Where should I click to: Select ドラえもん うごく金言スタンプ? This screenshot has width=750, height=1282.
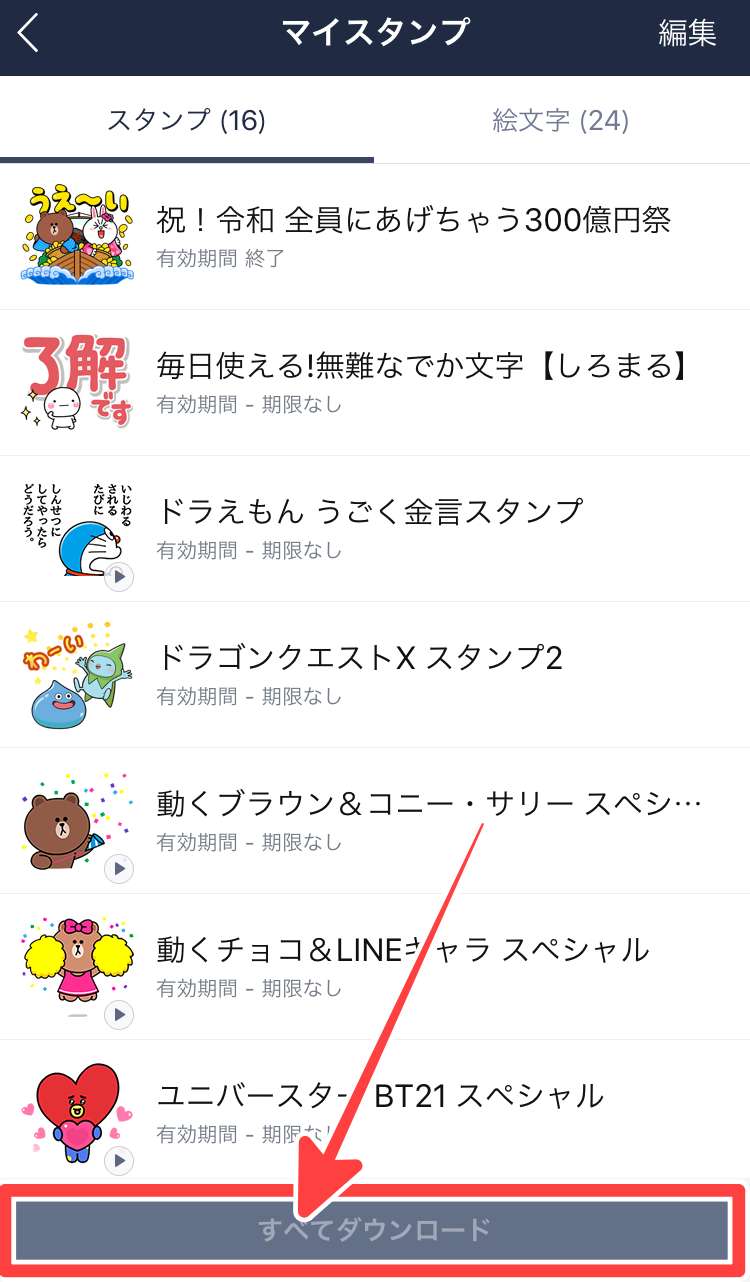[x=369, y=528]
